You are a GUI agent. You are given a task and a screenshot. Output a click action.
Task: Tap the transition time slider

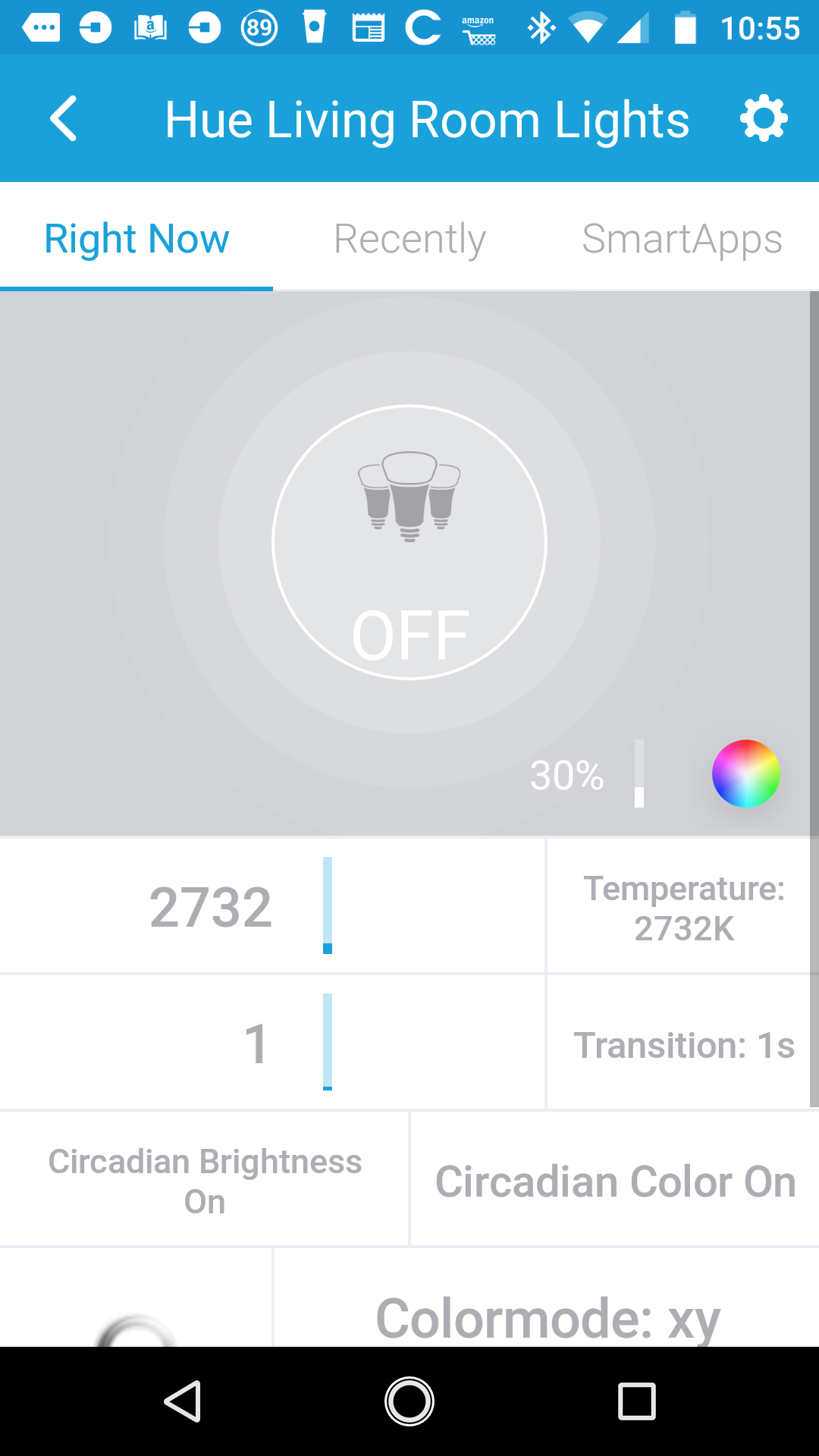pos(328,1042)
